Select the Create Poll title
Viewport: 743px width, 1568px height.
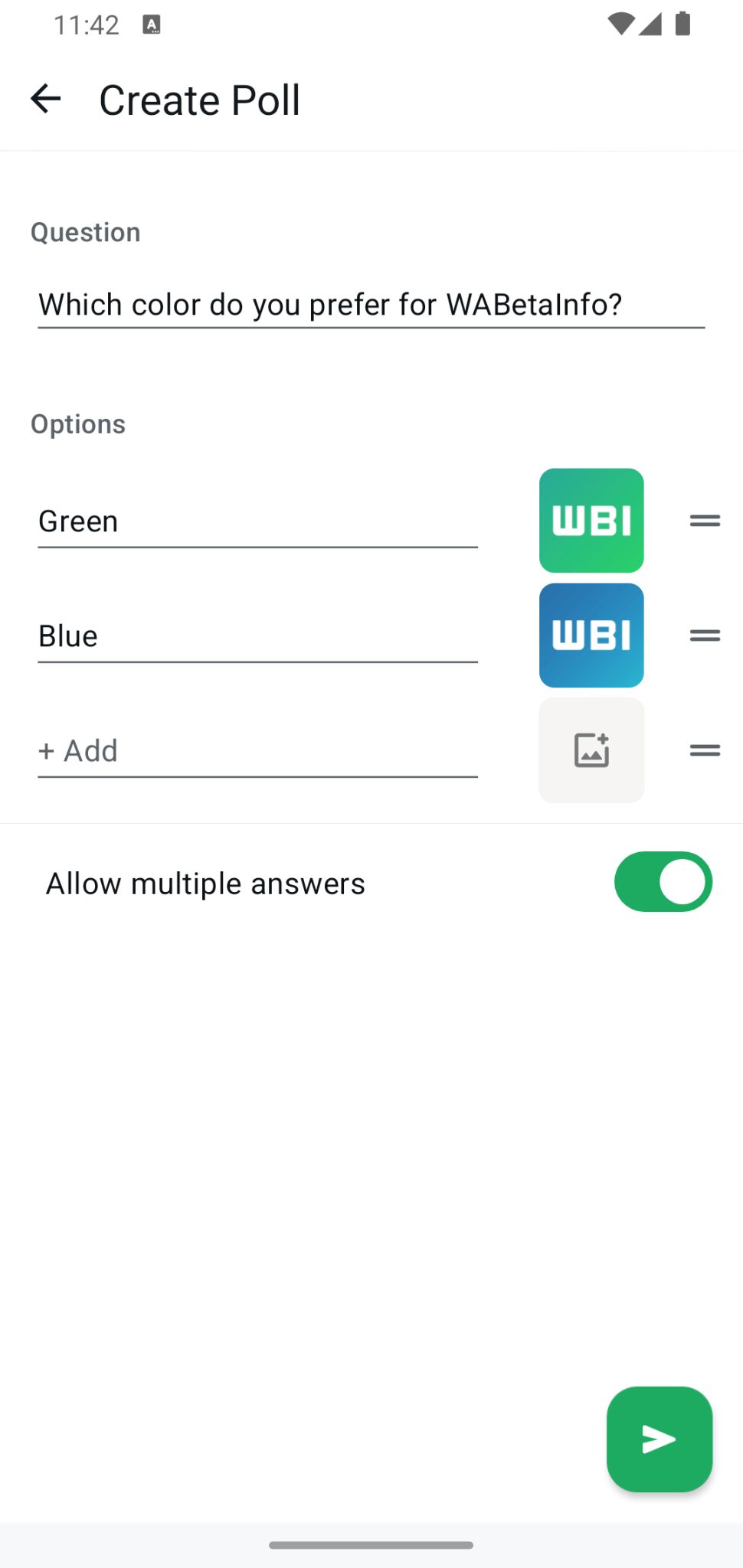tap(199, 99)
